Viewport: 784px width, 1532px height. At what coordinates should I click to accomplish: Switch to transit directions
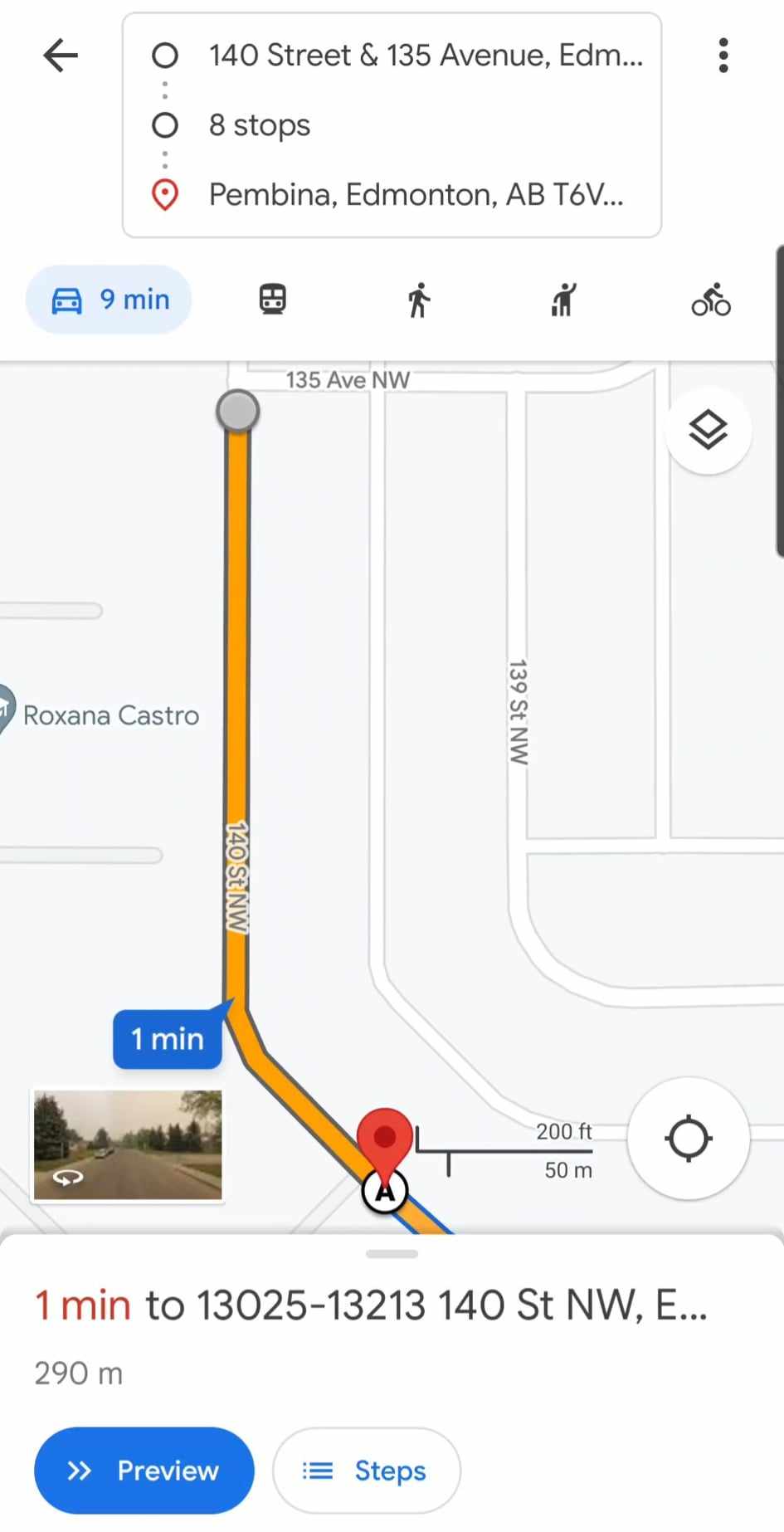point(273,300)
